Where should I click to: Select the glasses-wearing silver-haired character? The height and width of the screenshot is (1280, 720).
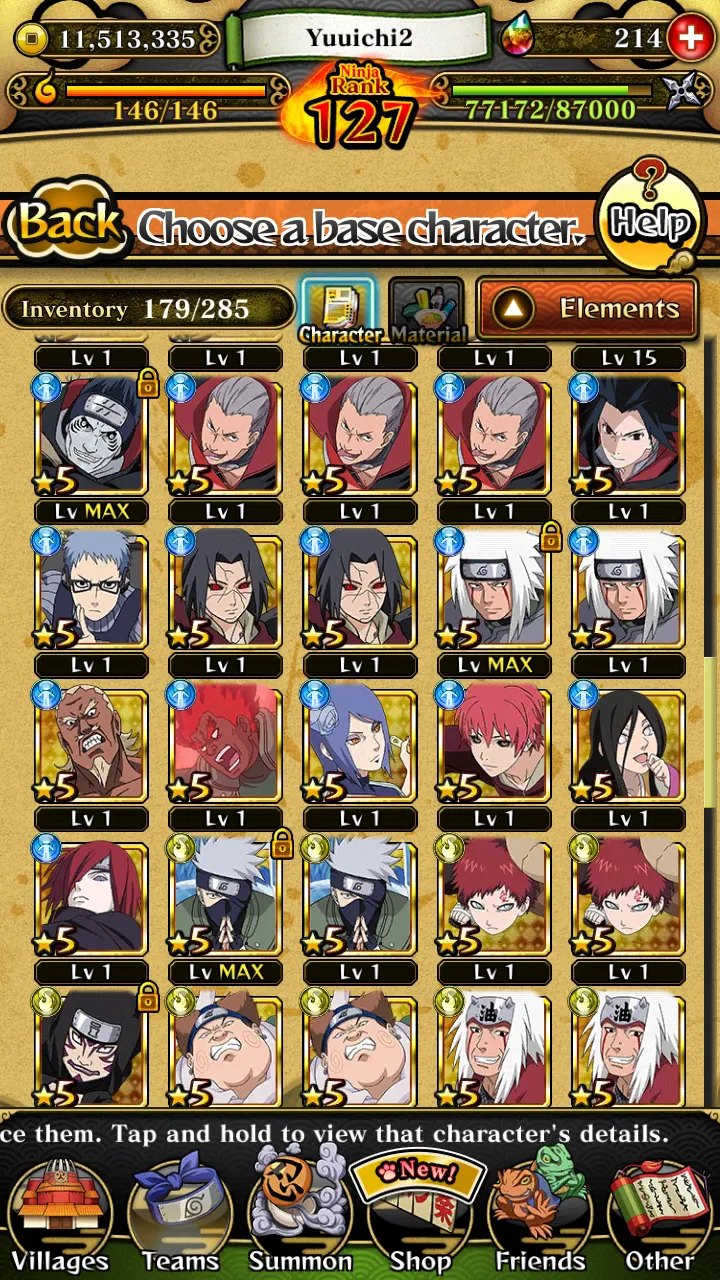click(92, 590)
